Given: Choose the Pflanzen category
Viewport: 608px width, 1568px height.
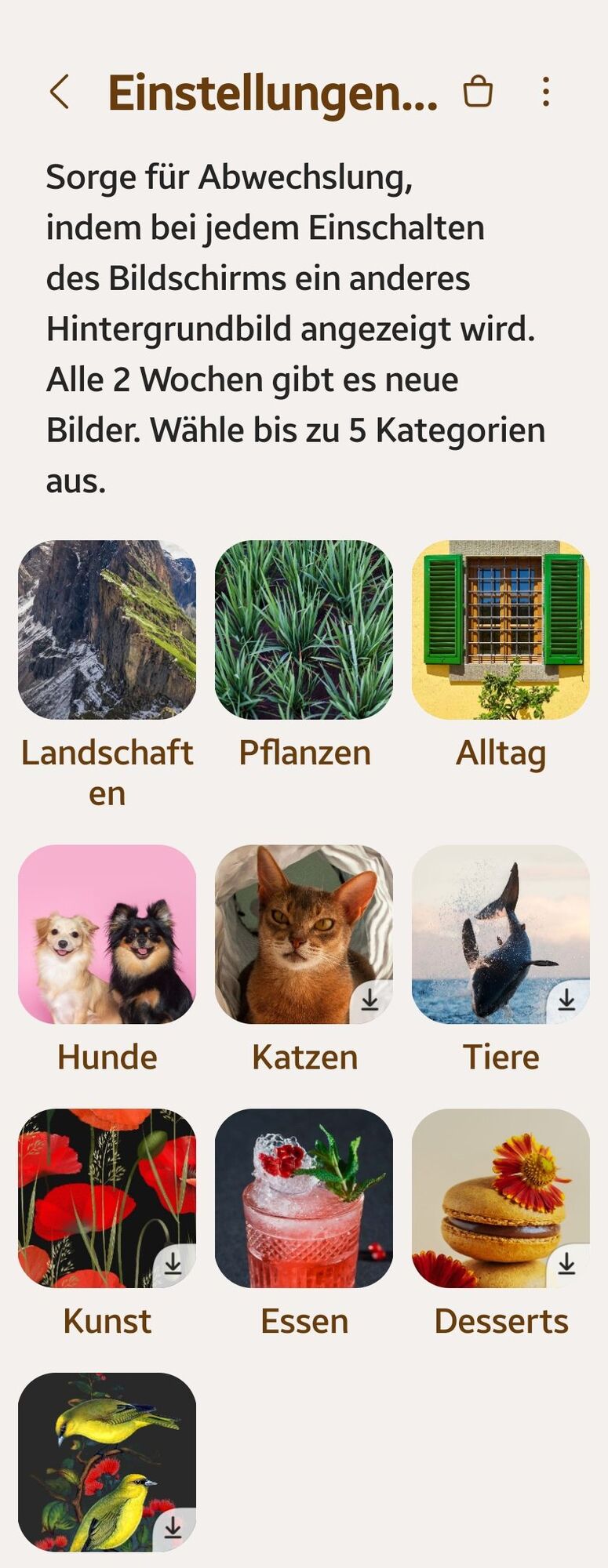Looking at the screenshot, I should (304, 630).
